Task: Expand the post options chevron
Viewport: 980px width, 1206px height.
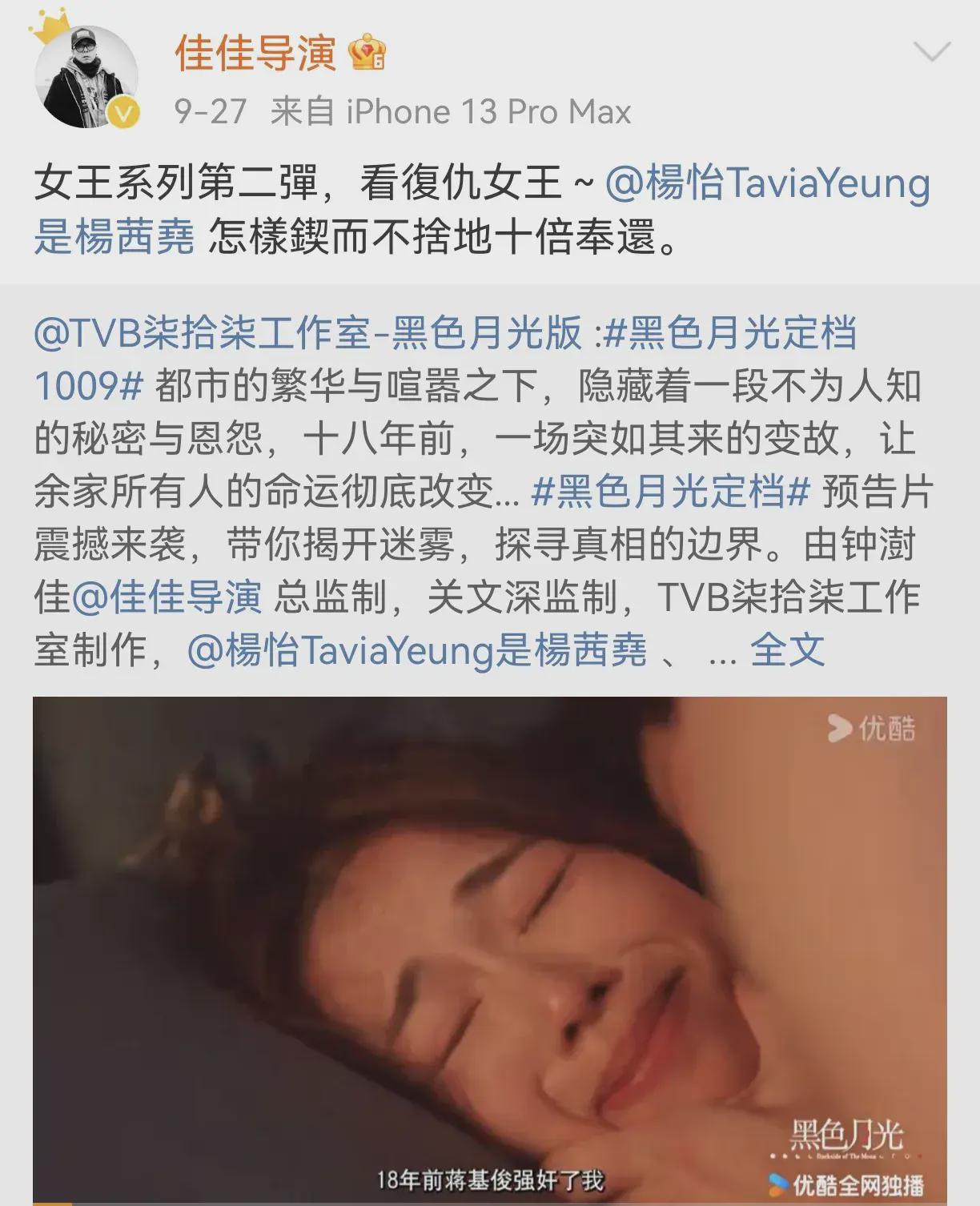Action: [931, 54]
